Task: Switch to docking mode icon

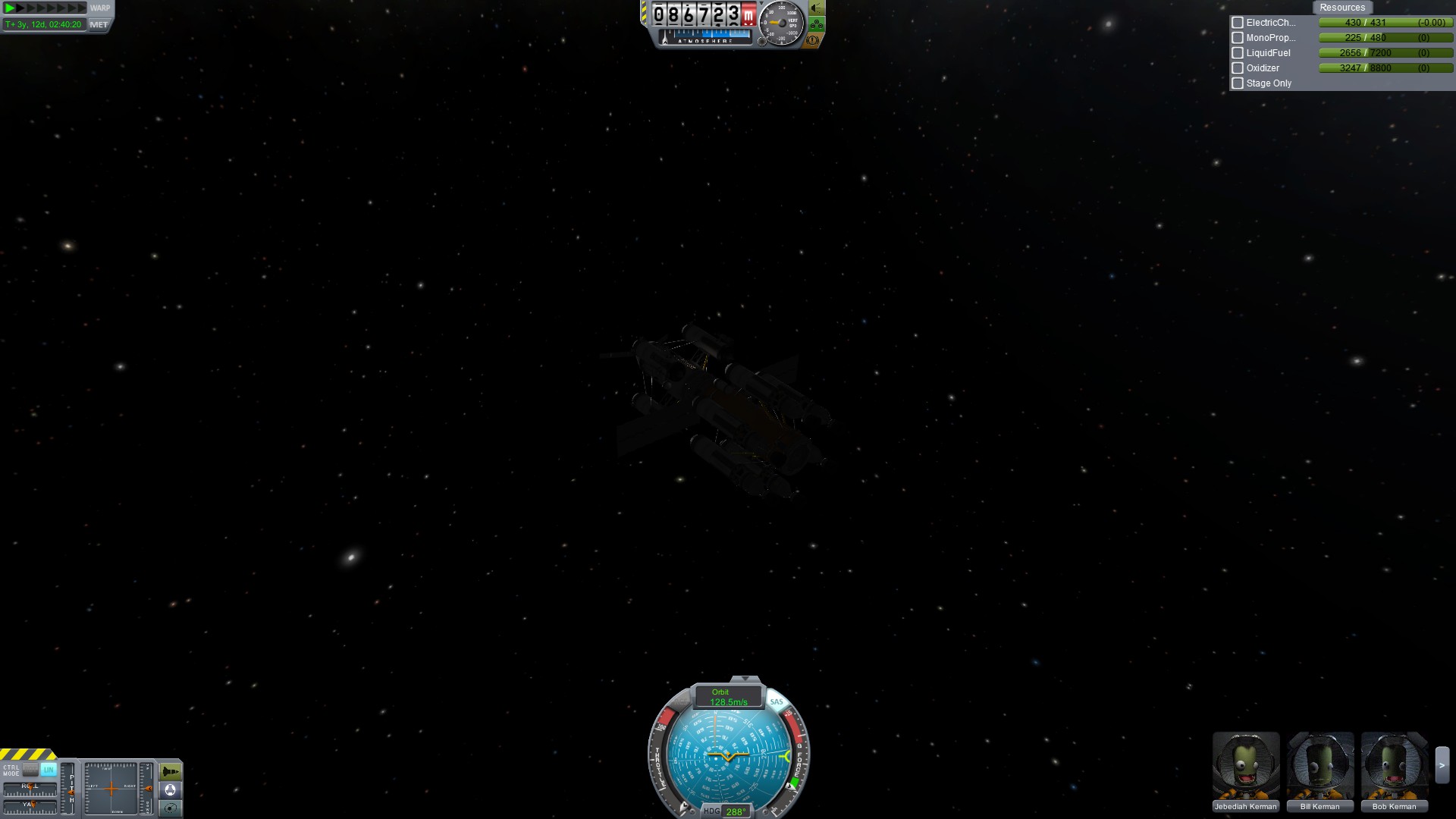Action: tap(171, 790)
